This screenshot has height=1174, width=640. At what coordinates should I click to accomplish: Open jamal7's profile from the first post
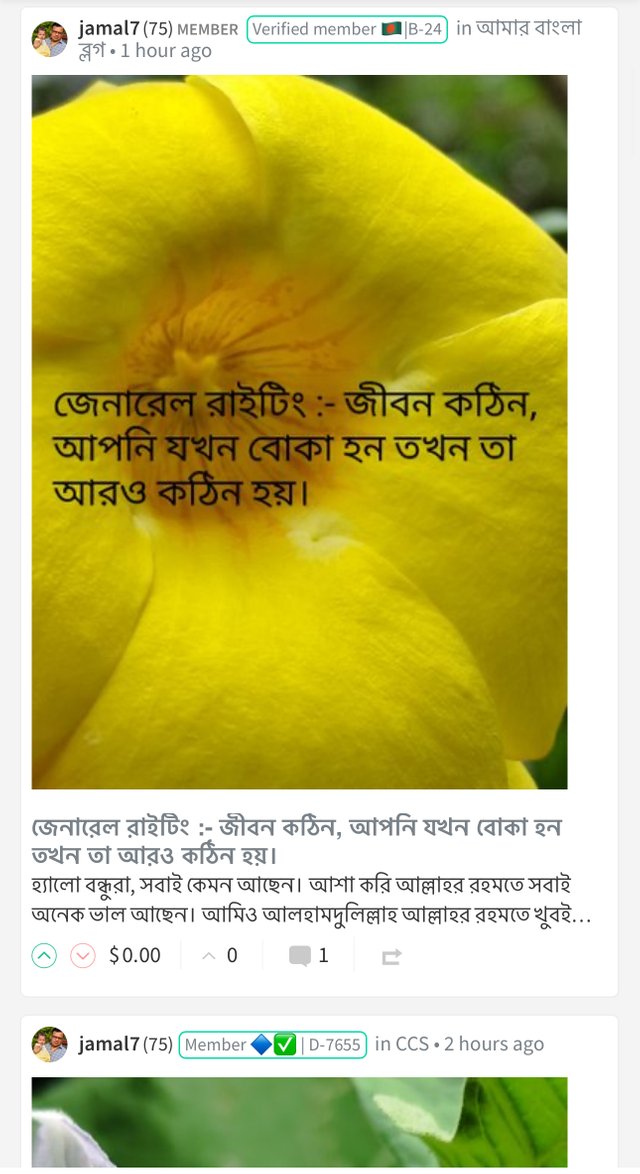(109, 29)
